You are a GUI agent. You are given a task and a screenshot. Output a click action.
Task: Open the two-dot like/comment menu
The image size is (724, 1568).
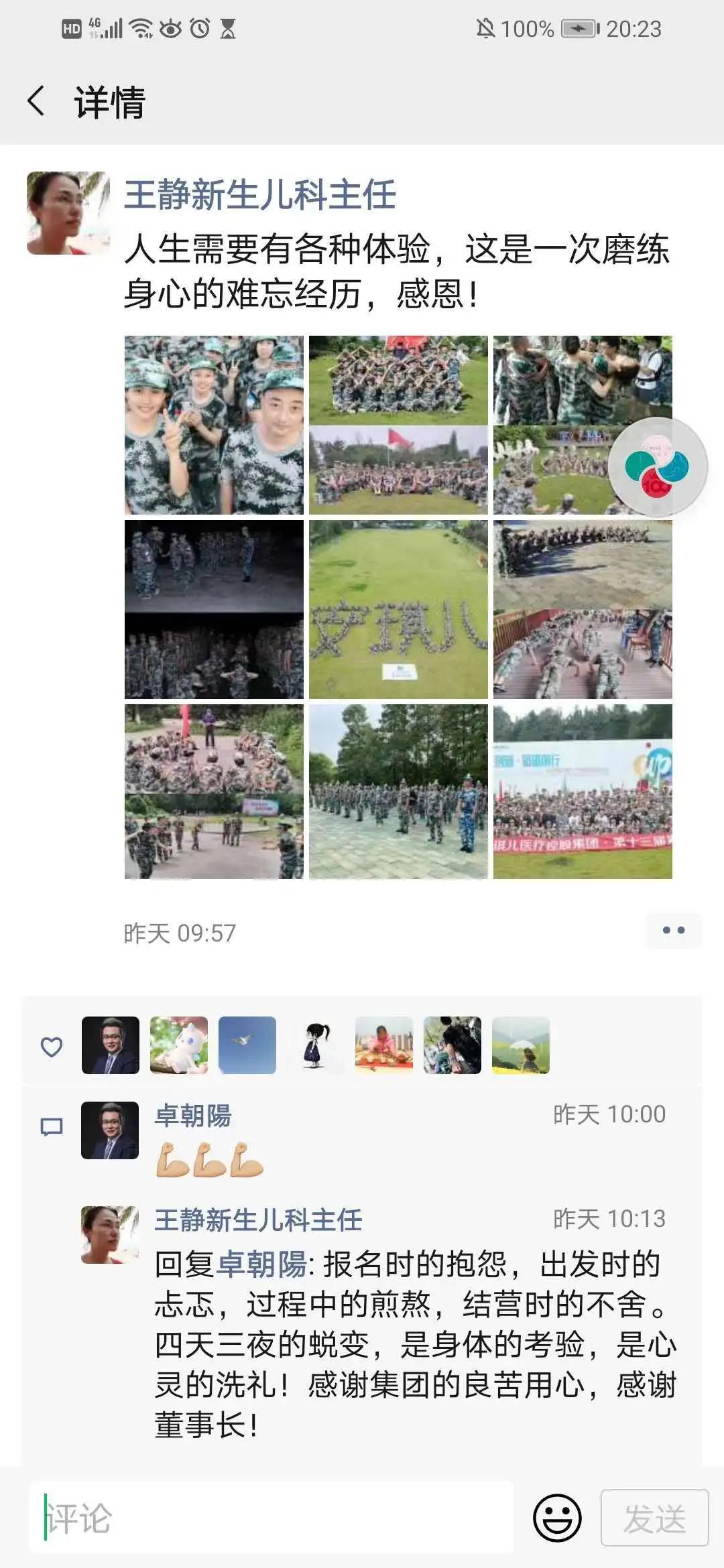(673, 930)
